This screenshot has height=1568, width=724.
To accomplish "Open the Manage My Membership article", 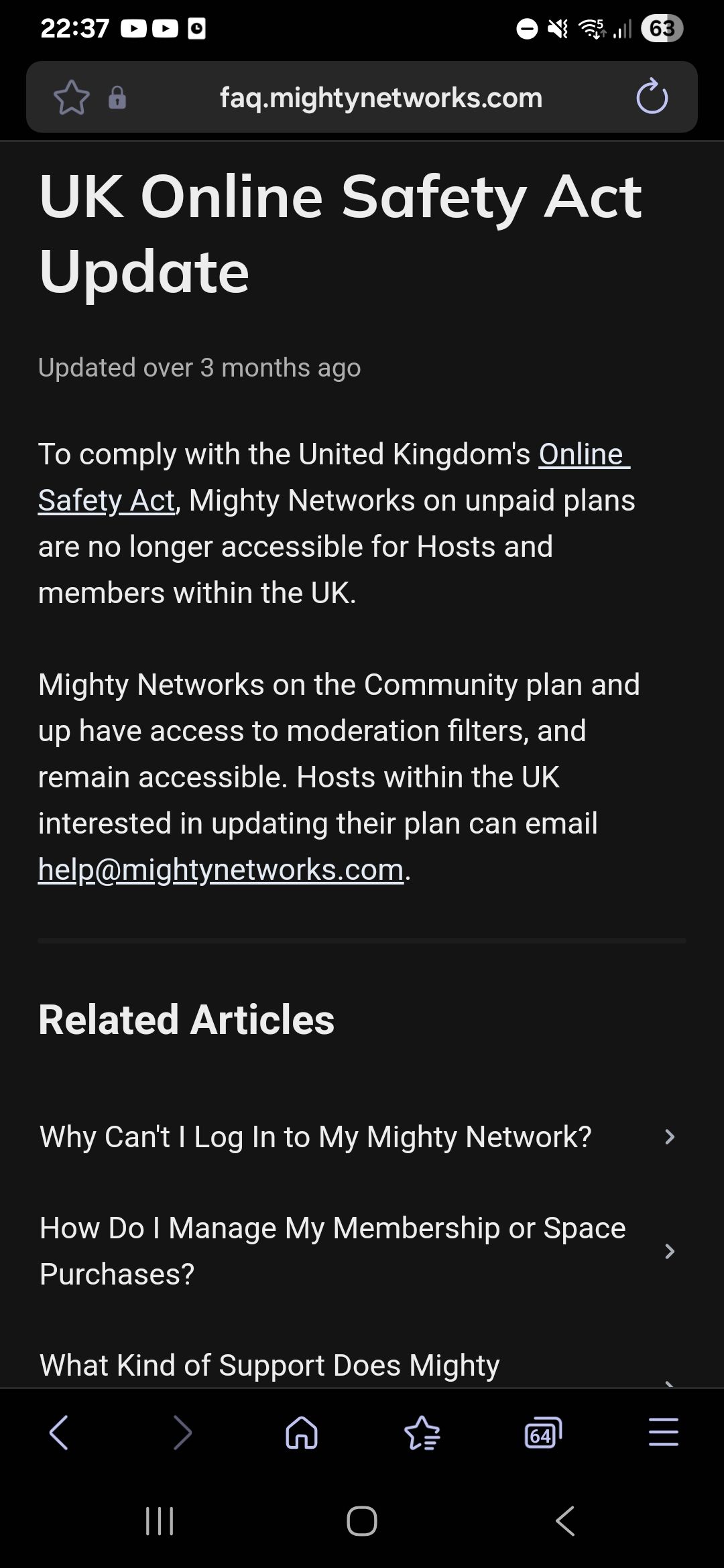I will pyautogui.click(x=332, y=1250).
